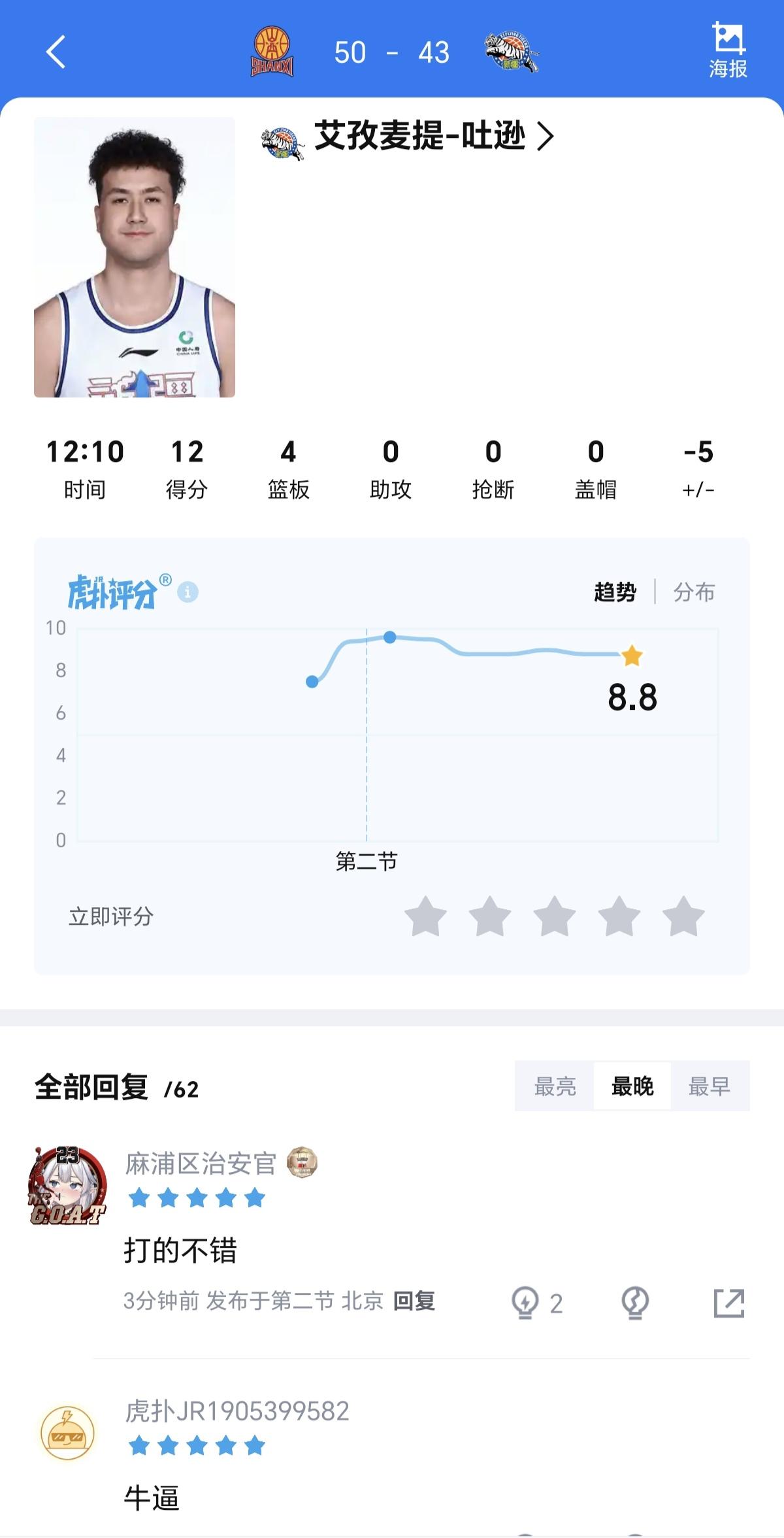Tap the Shanxi team logo
The height and width of the screenshot is (1538, 784).
[x=272, y=52]
